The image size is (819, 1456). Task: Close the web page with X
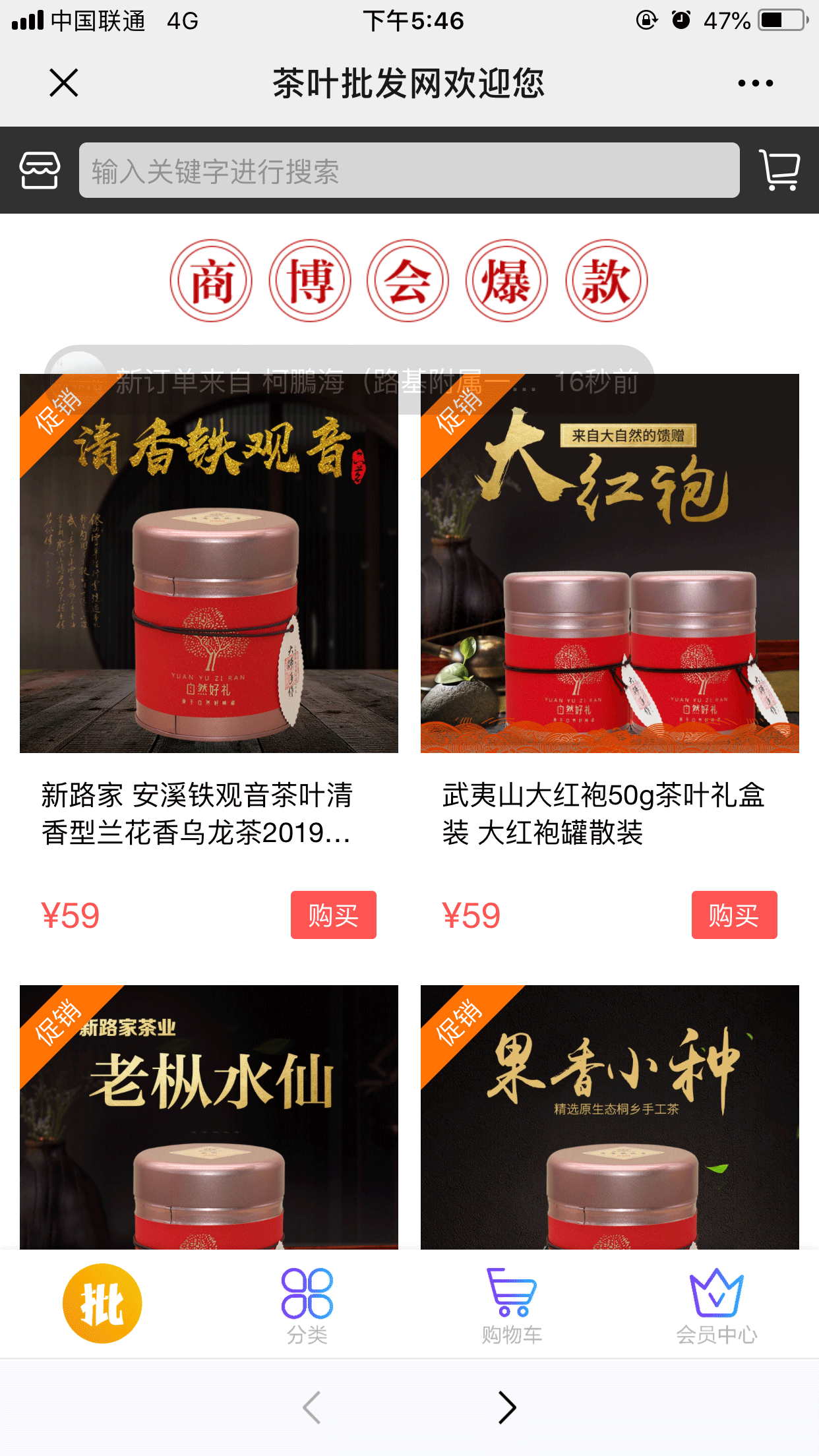point(64,83)
